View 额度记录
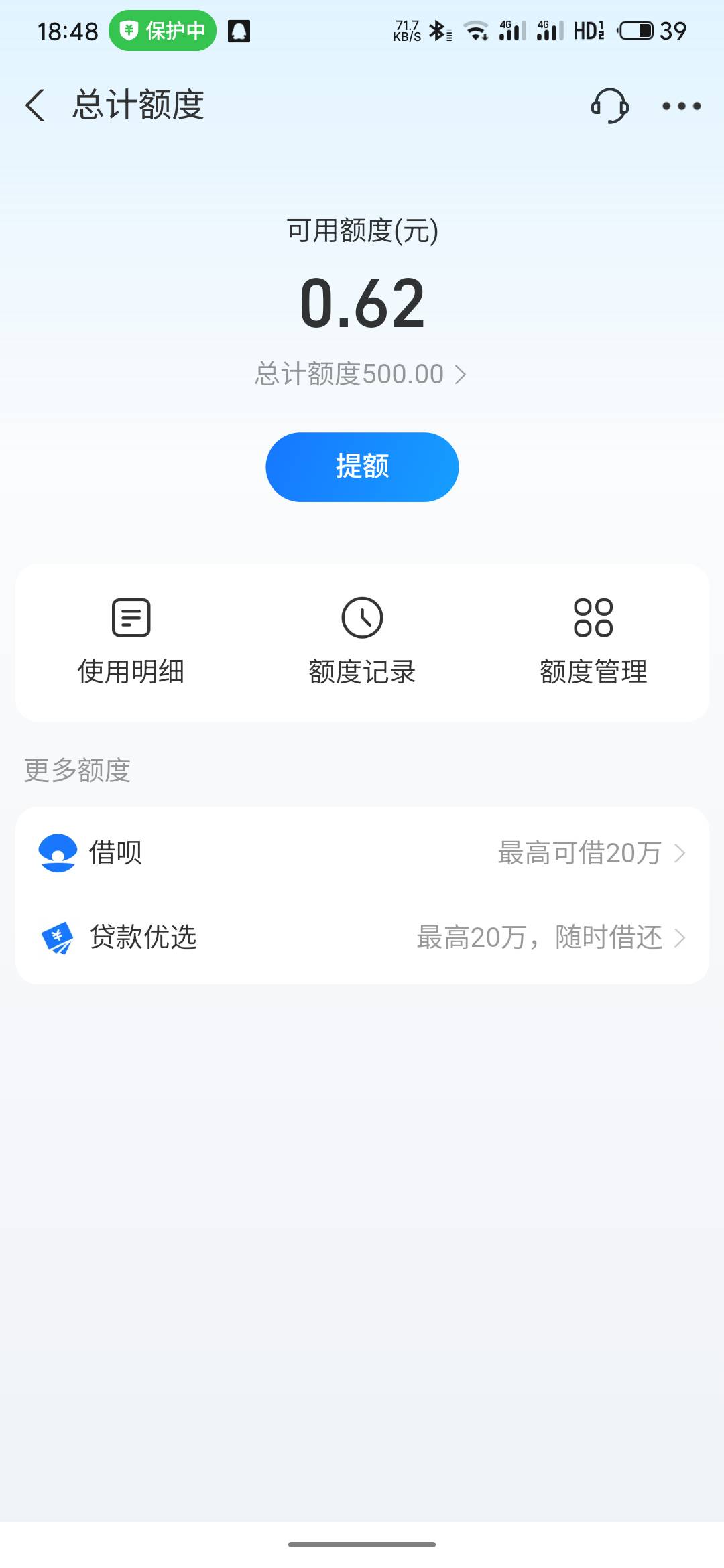 [362, 642]
